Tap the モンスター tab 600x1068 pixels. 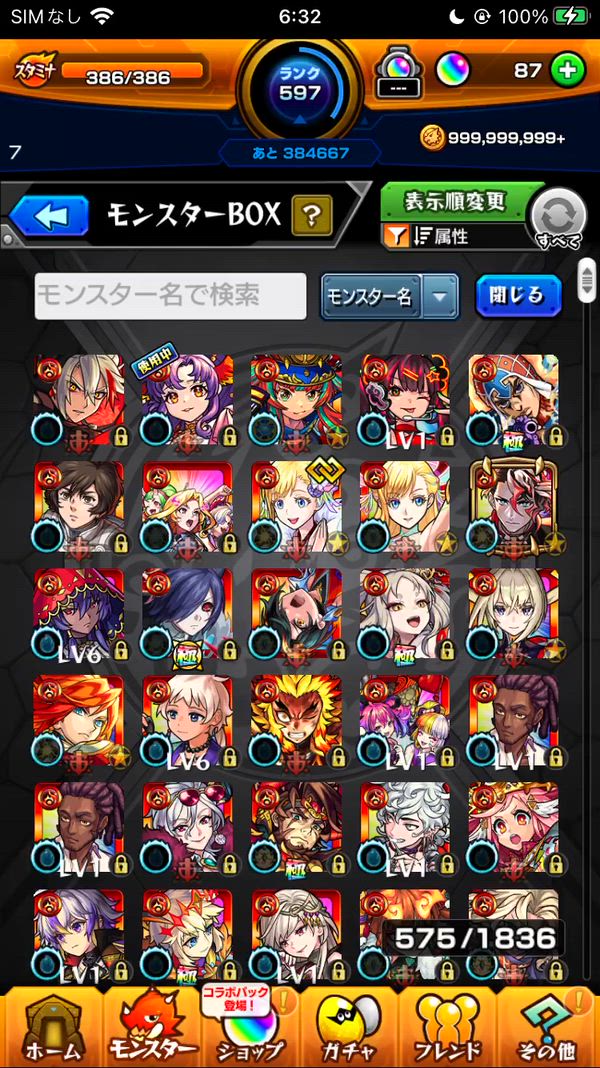[150, 1027]
